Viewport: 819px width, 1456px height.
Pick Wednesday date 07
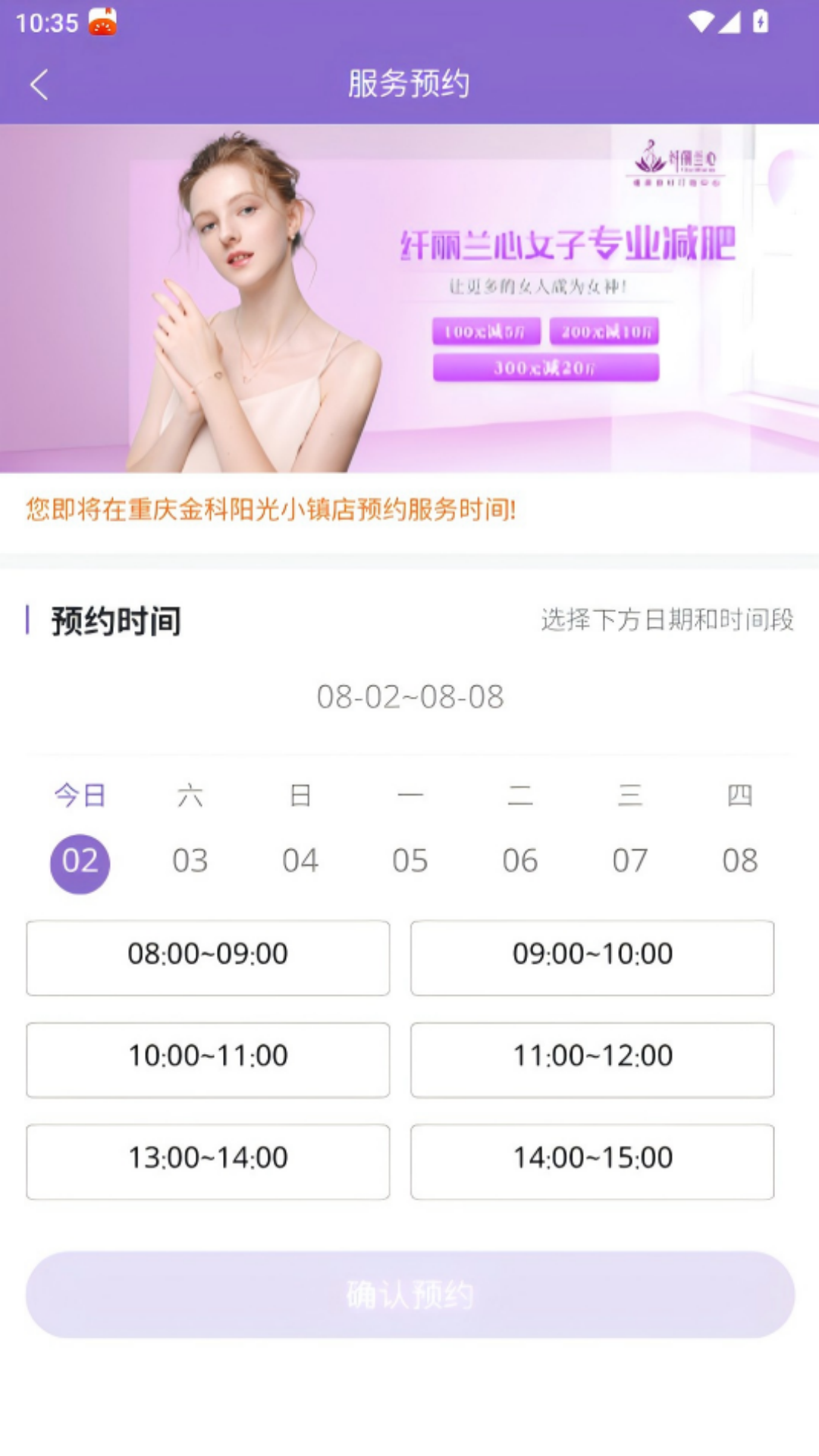[x=629, y=861]
